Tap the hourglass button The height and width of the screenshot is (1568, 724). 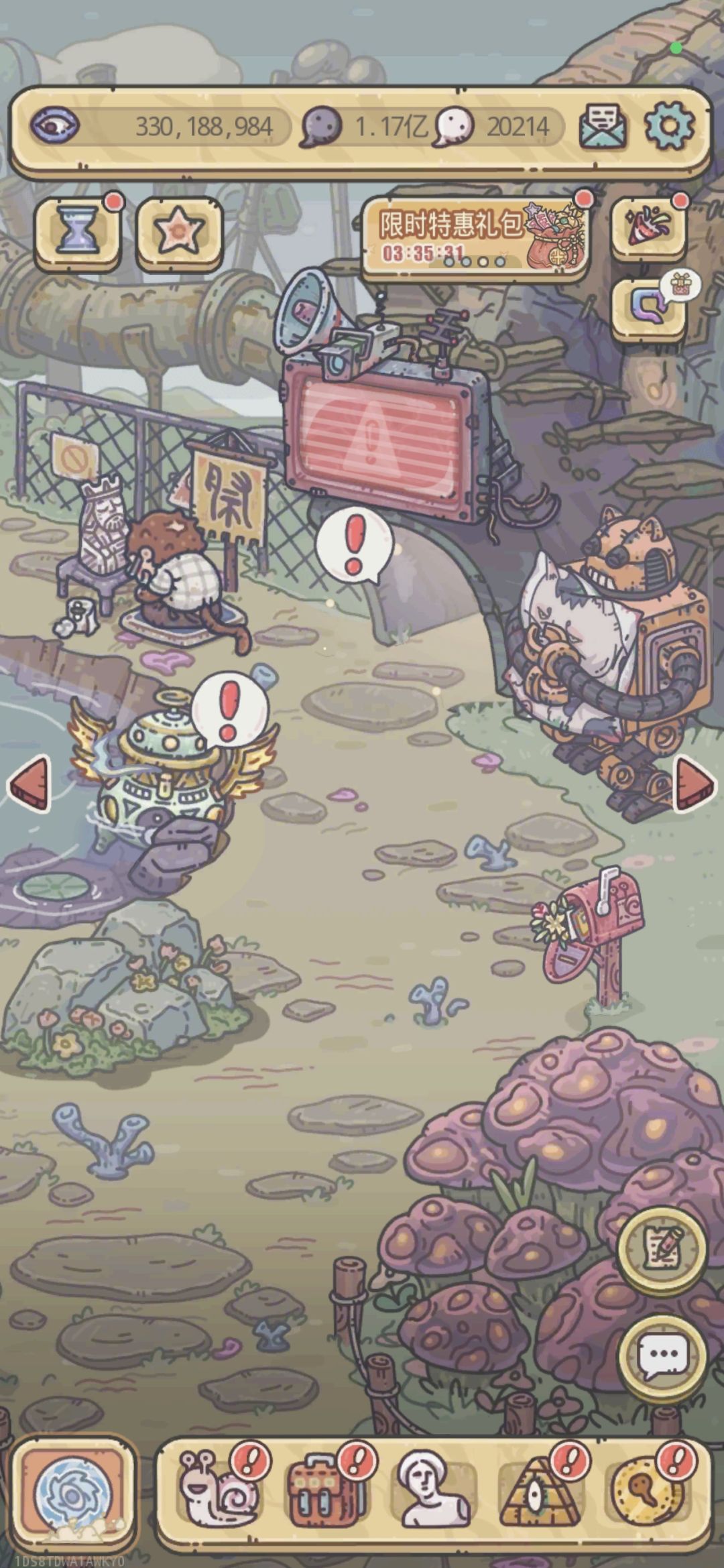76,230
